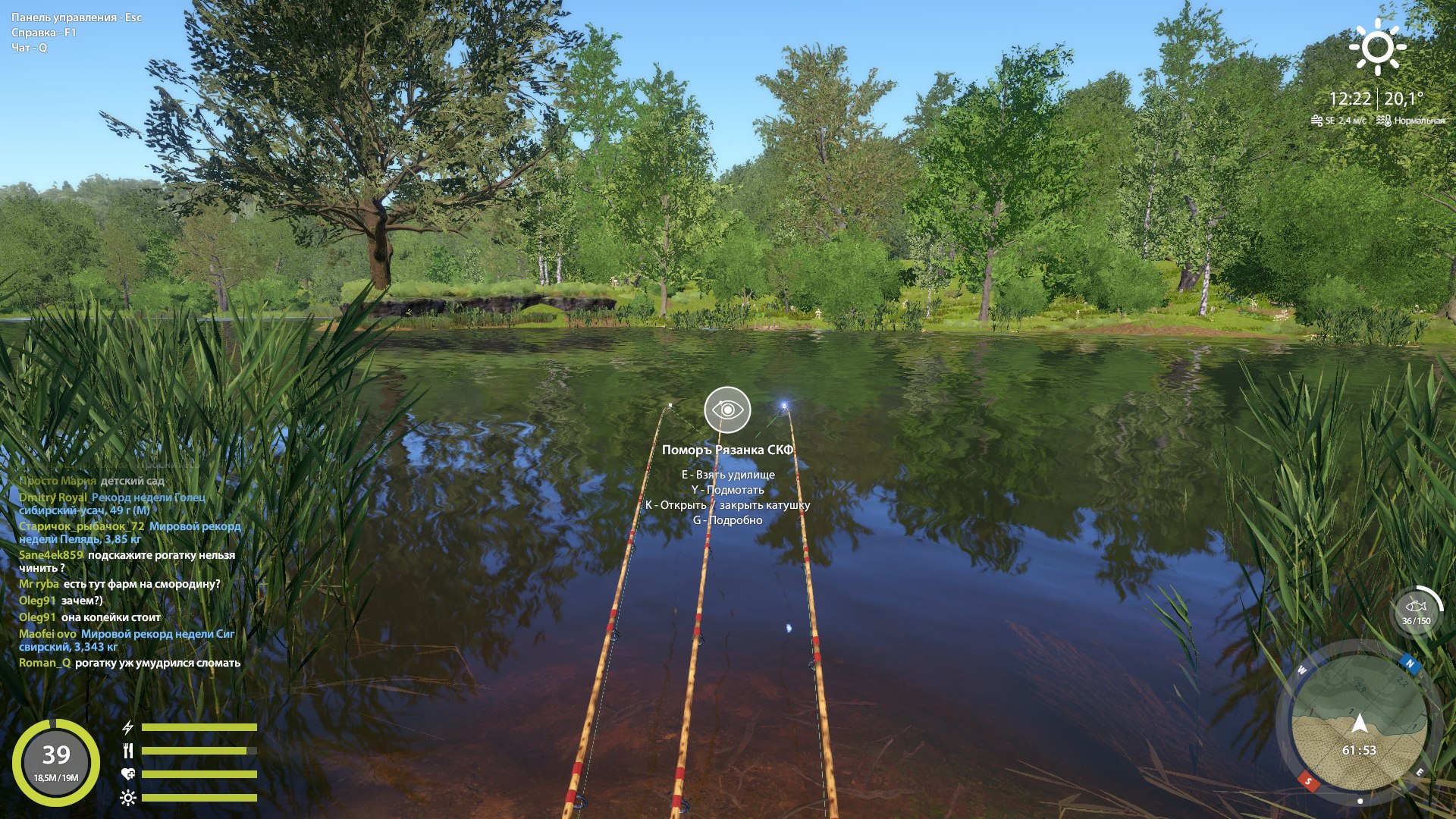Screen dimensions: 1456x819
Task: Open the compass minimap
Action: [x=1359, y=724]
